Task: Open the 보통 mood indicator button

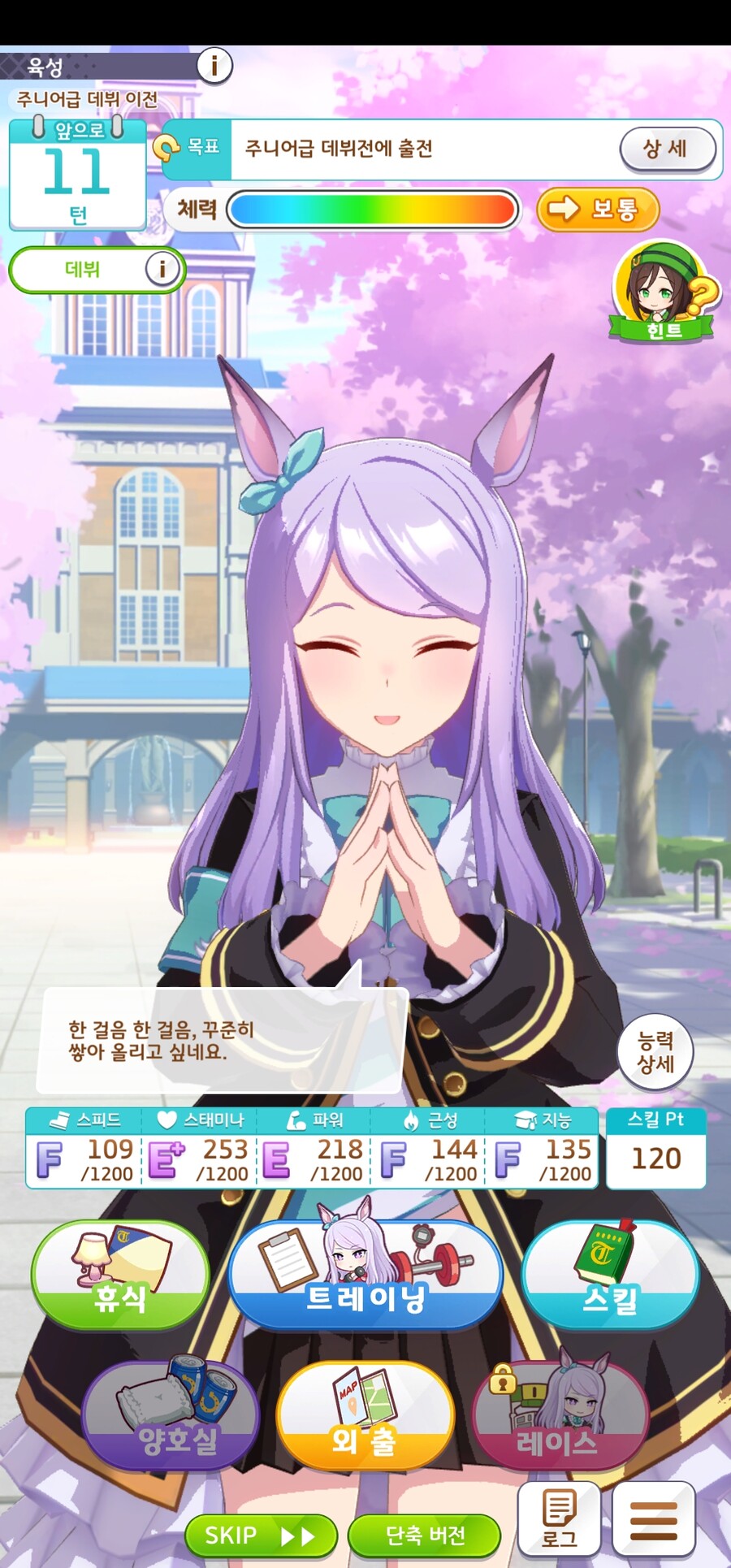Action: click(598, 210)
